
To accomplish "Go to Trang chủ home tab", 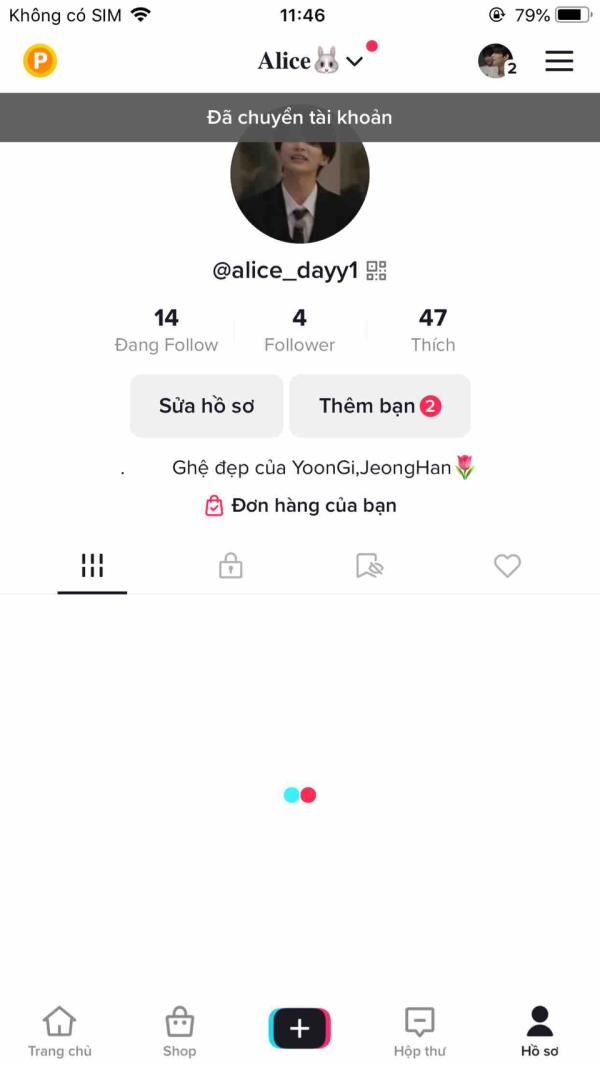I will click(60, 1032).
